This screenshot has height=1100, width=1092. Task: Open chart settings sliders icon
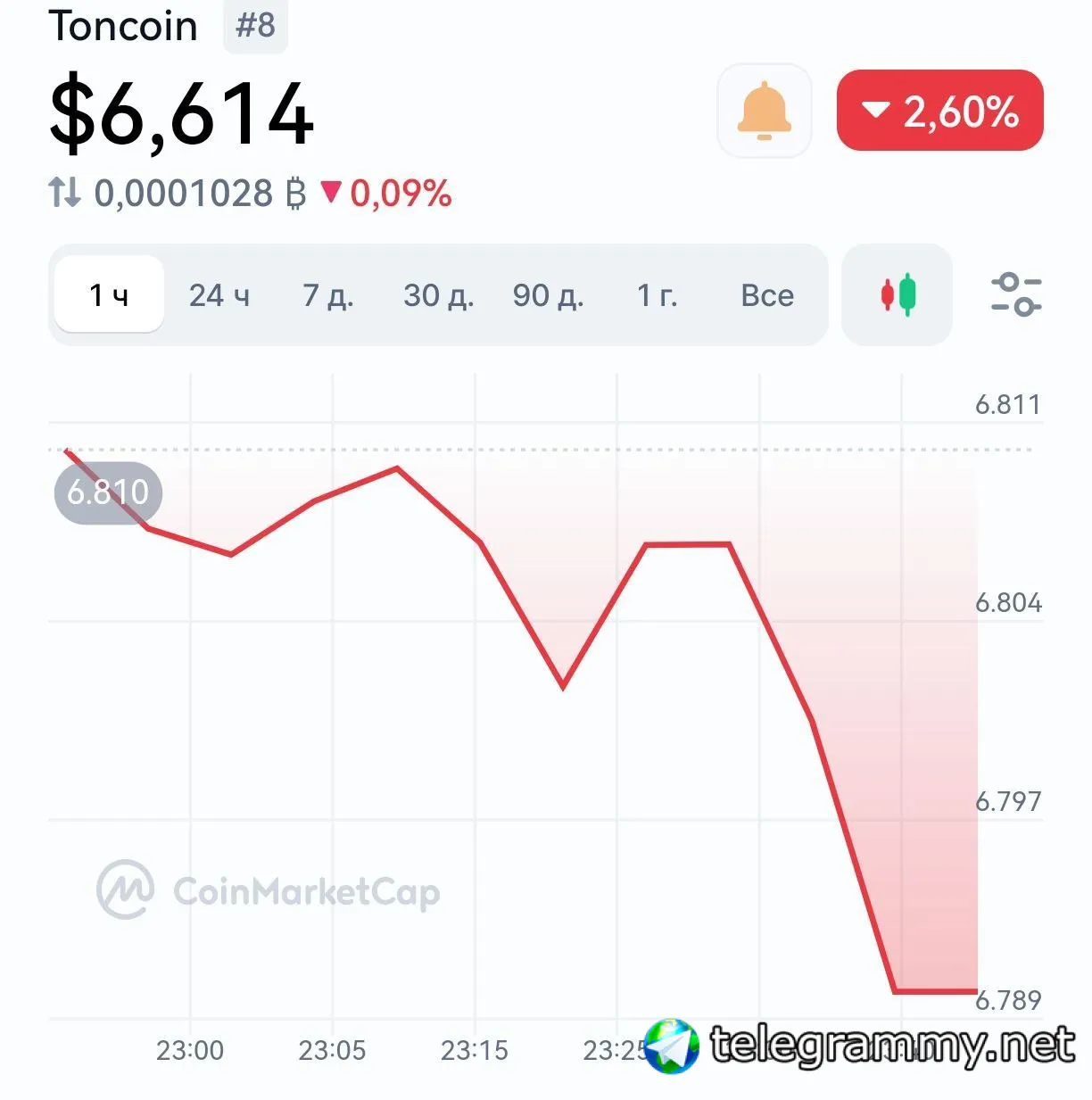tap(1016, 294)
